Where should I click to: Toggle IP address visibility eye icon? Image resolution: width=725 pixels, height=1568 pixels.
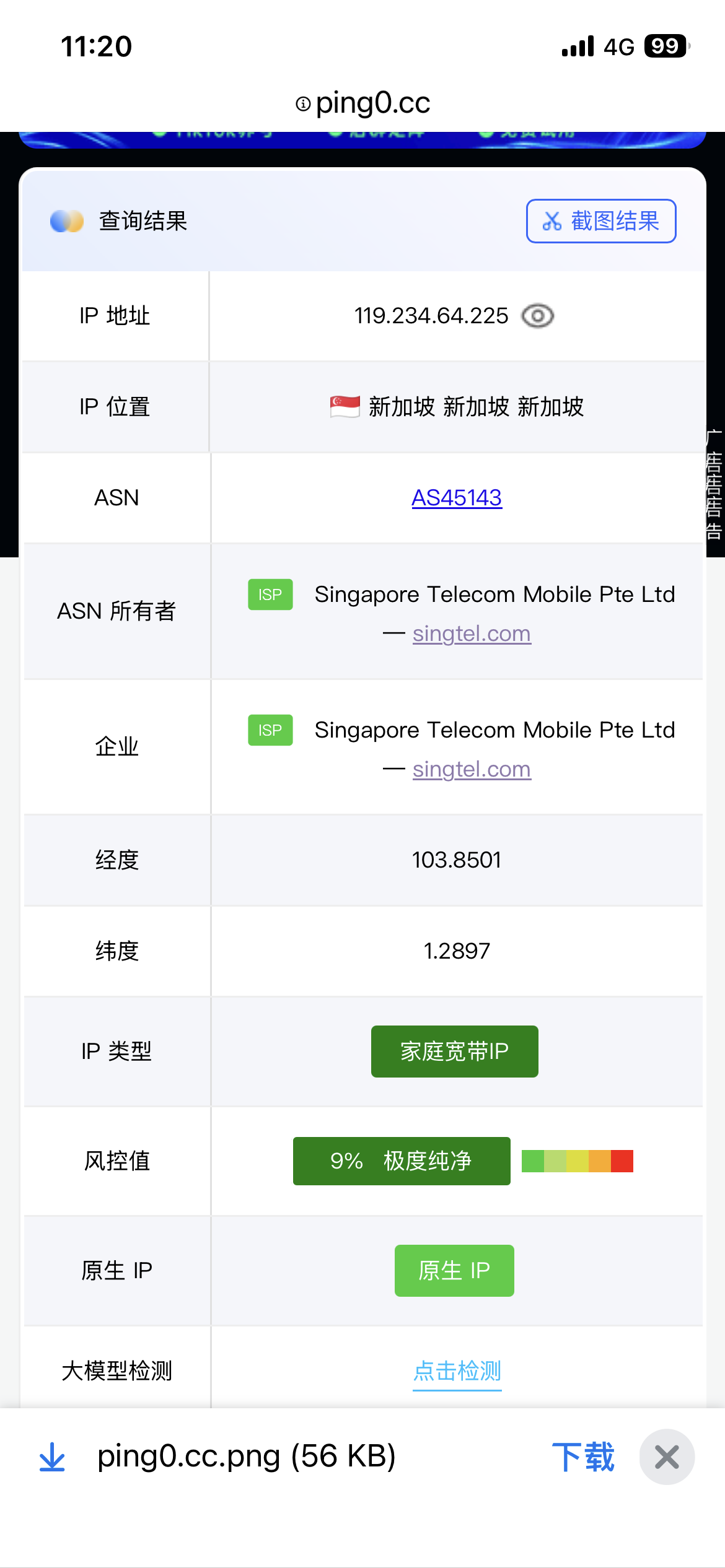(x=537, y=316)
